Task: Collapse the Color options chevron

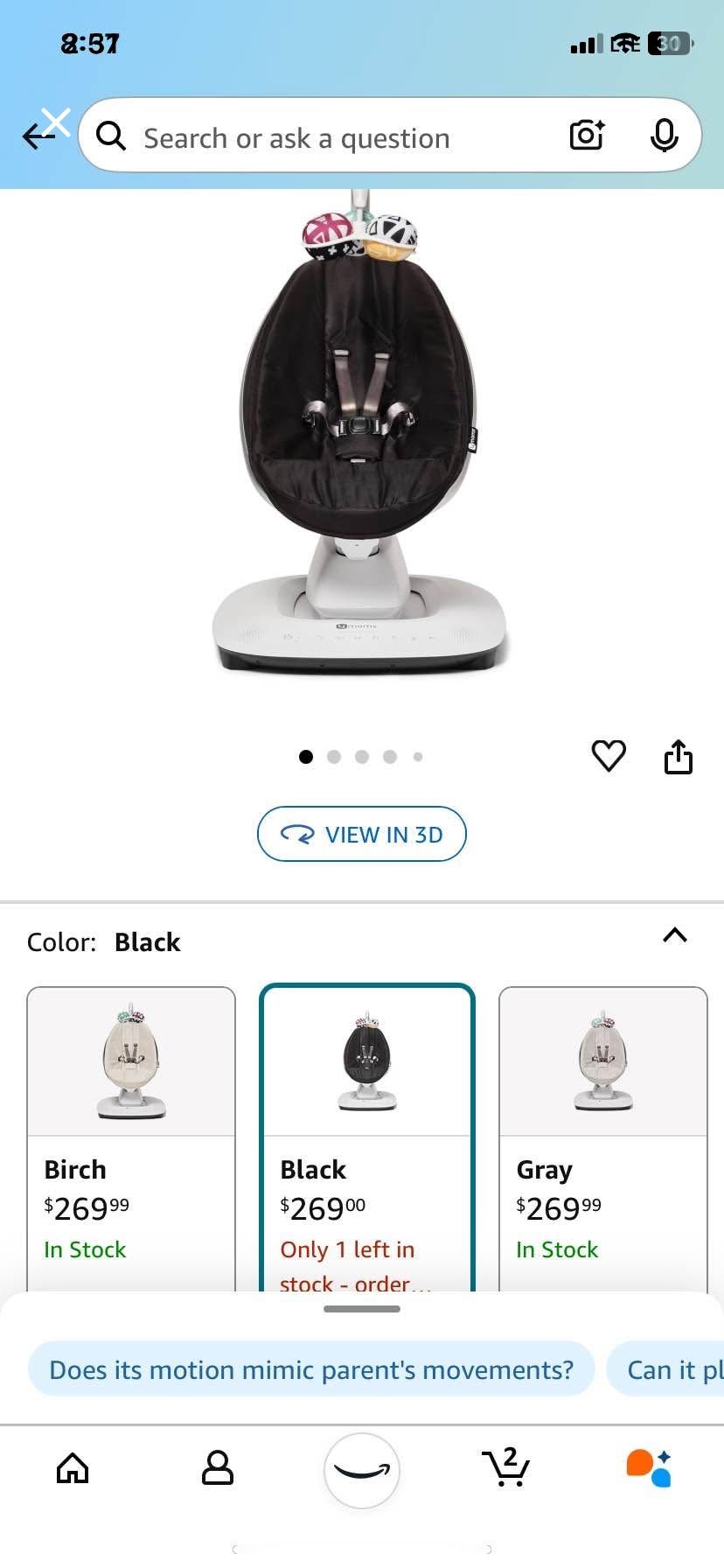Action: point(674,935)
